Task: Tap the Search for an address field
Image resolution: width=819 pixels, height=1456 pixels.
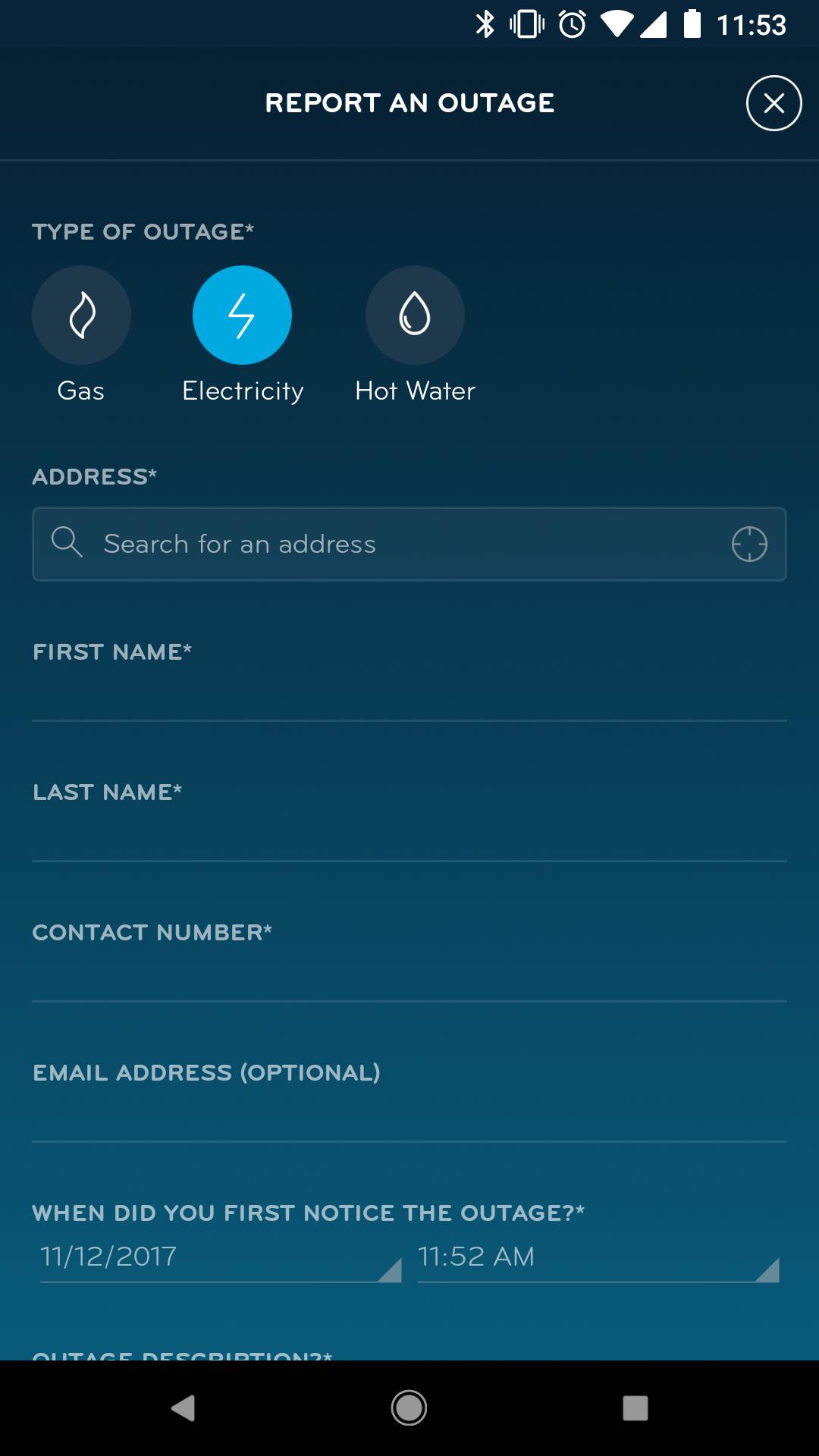Action: click(394, 544)
